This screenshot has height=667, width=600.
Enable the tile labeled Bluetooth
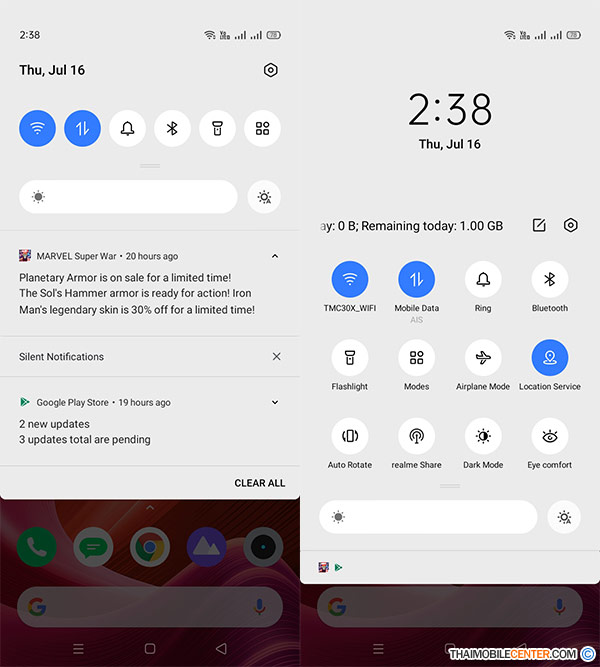pos(549,279)
